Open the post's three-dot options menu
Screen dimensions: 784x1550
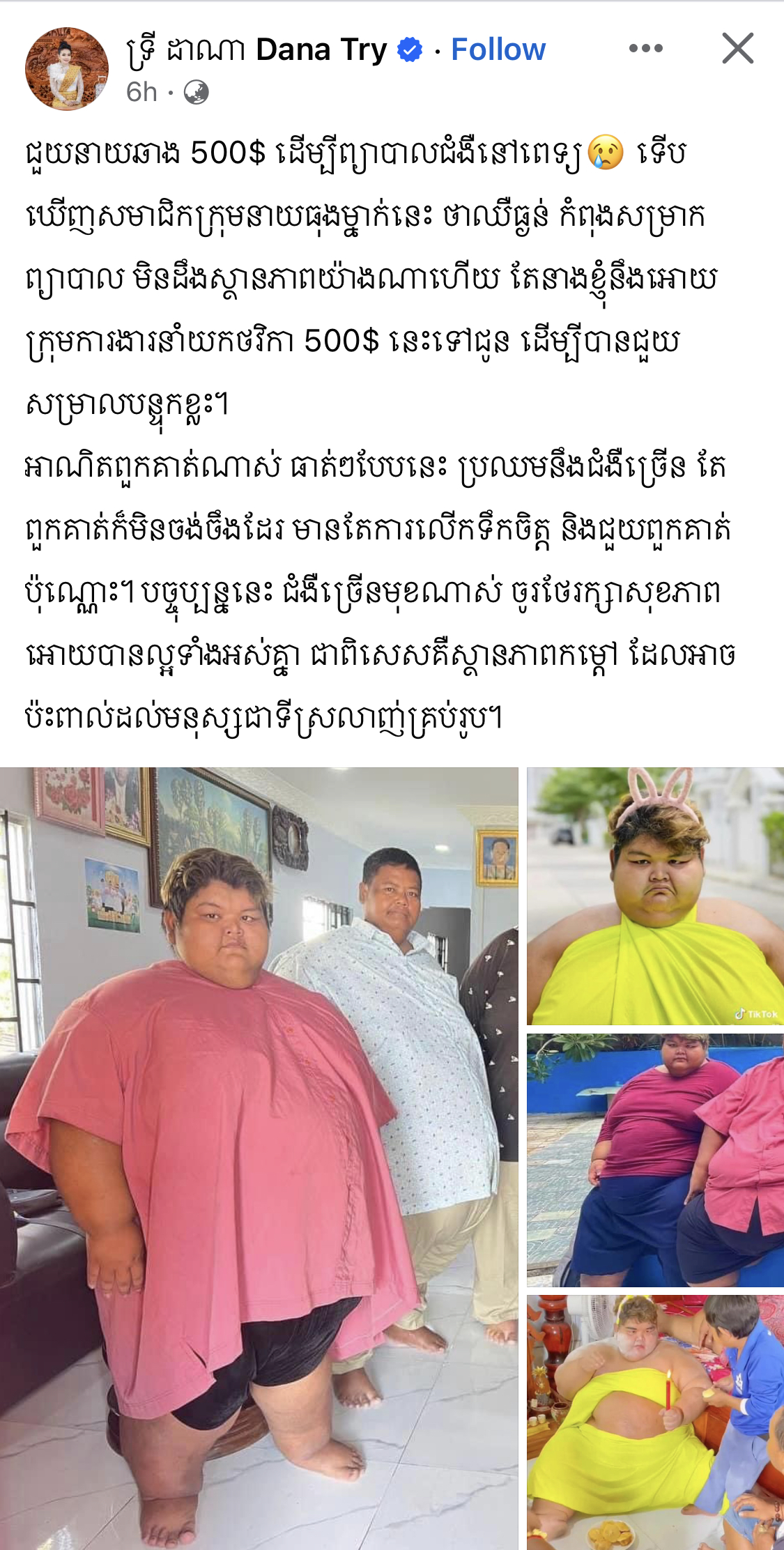[x=645, y=49]
